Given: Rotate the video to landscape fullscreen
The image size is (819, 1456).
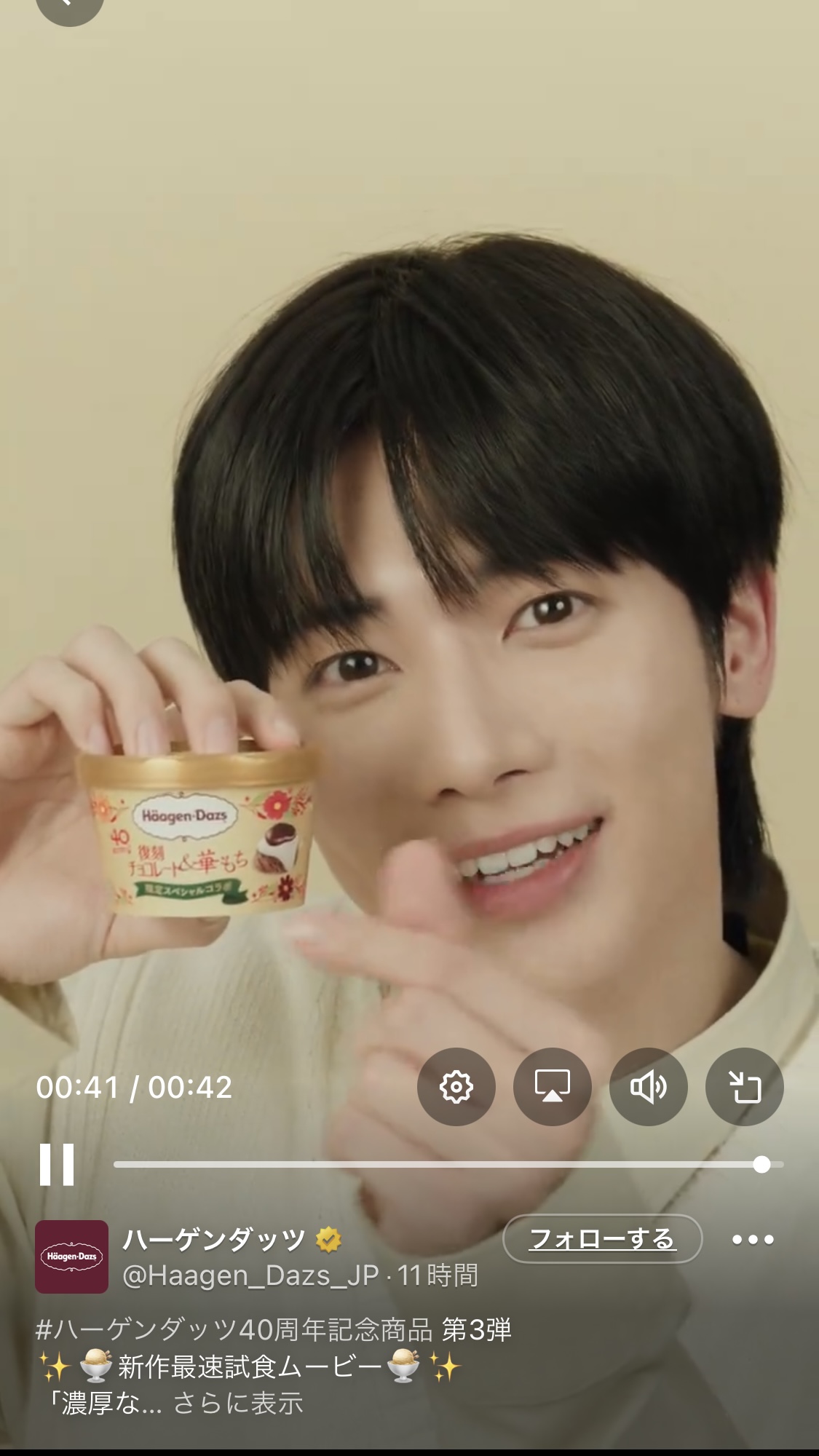Looking at the screenshot, I should (x=744, y=1086).
